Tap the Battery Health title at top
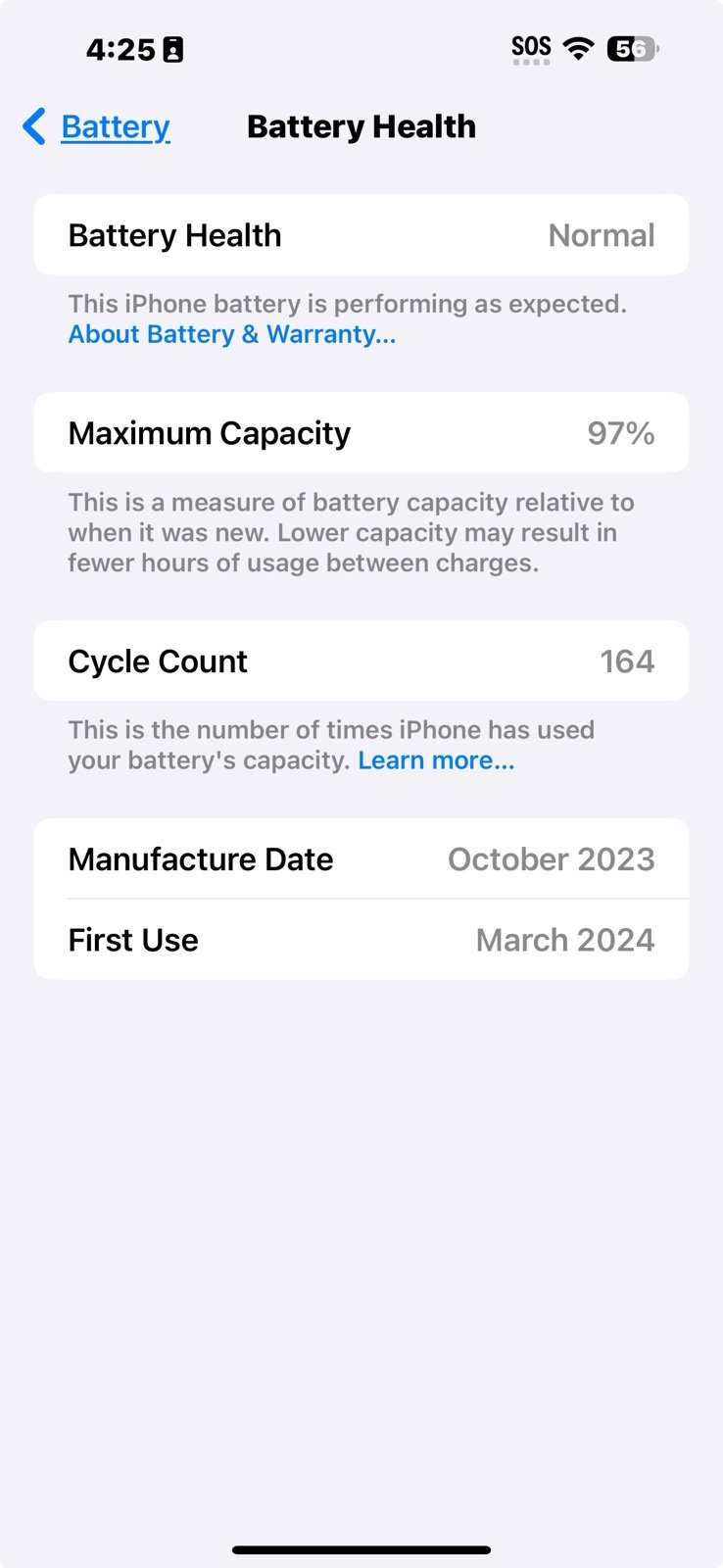Viewport: 723px width, 1568px height. pos(361,125)
